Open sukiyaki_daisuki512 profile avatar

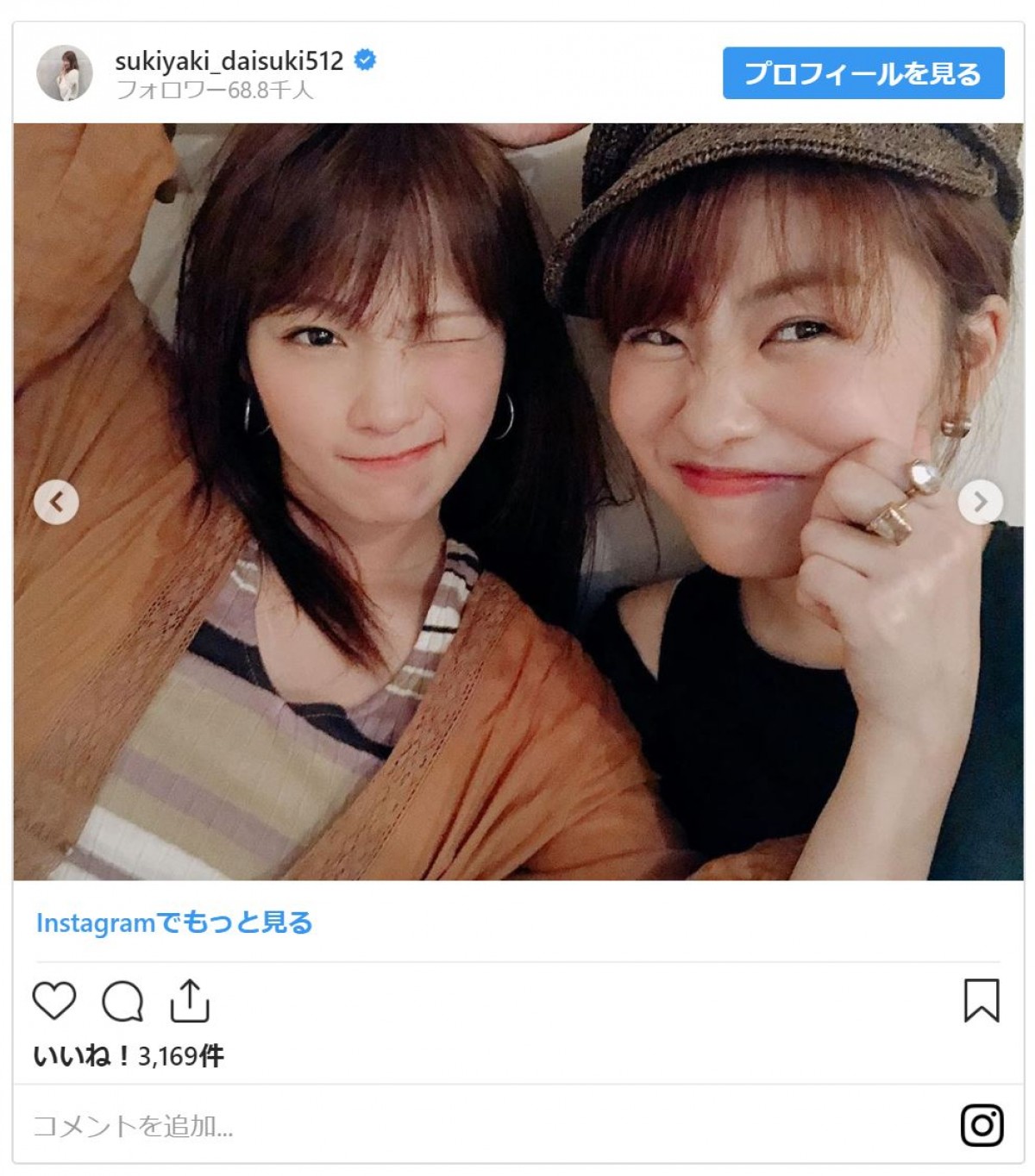[64, 72]
